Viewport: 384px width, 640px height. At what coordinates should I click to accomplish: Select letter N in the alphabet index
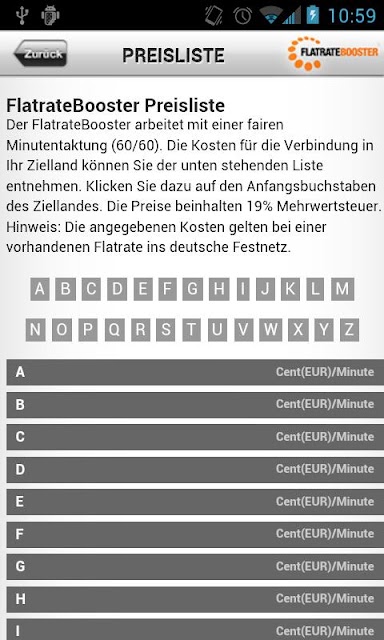pos(36,330)
